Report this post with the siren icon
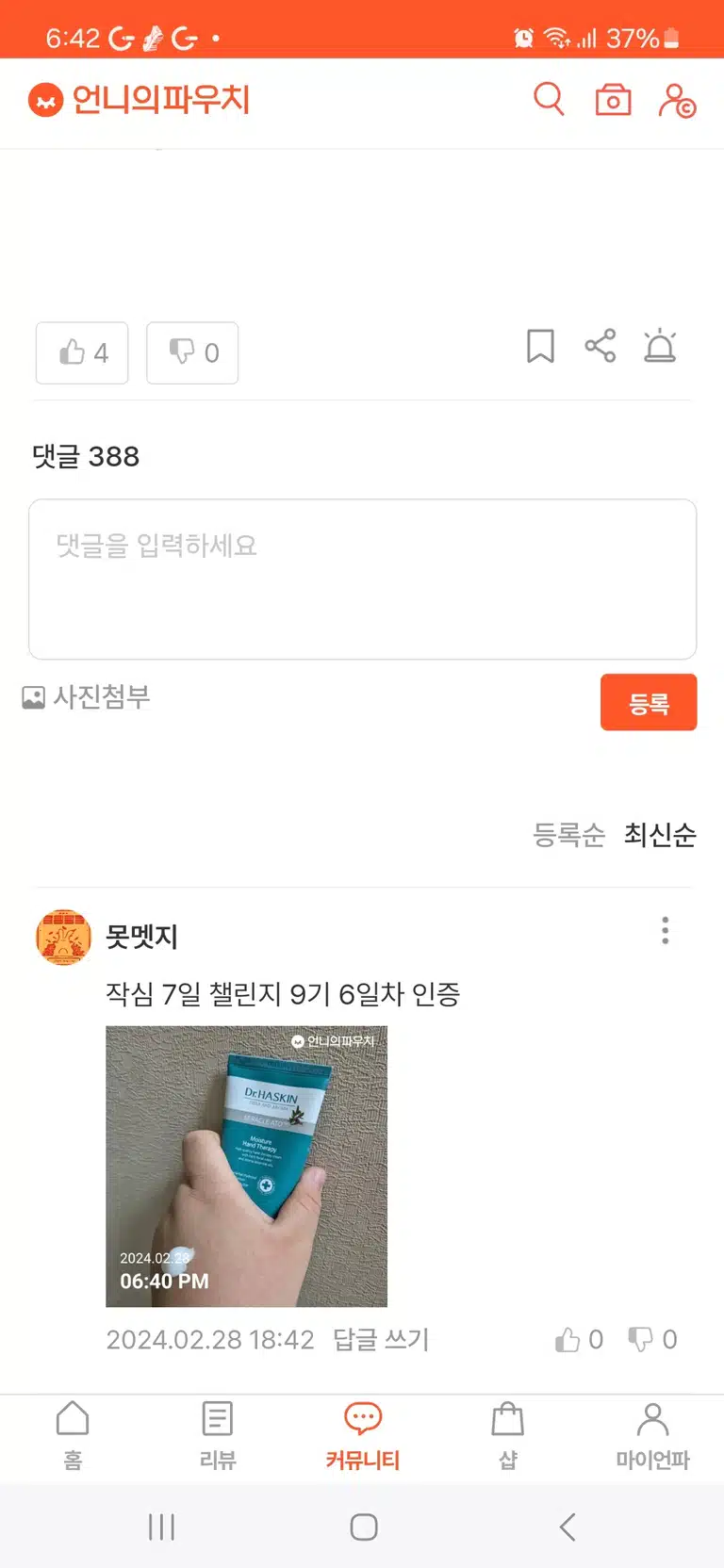This screenshot has height=1568, width=724. point(660,346)
